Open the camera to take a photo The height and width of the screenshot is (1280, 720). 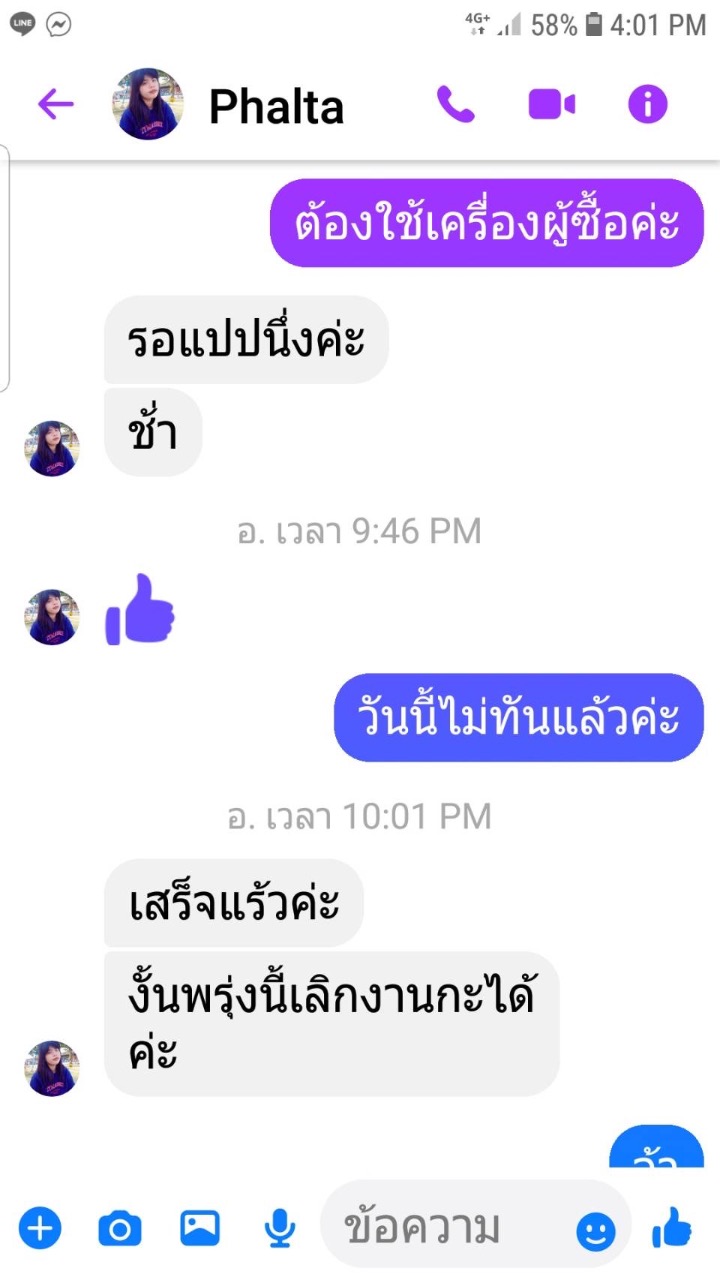120,1227
